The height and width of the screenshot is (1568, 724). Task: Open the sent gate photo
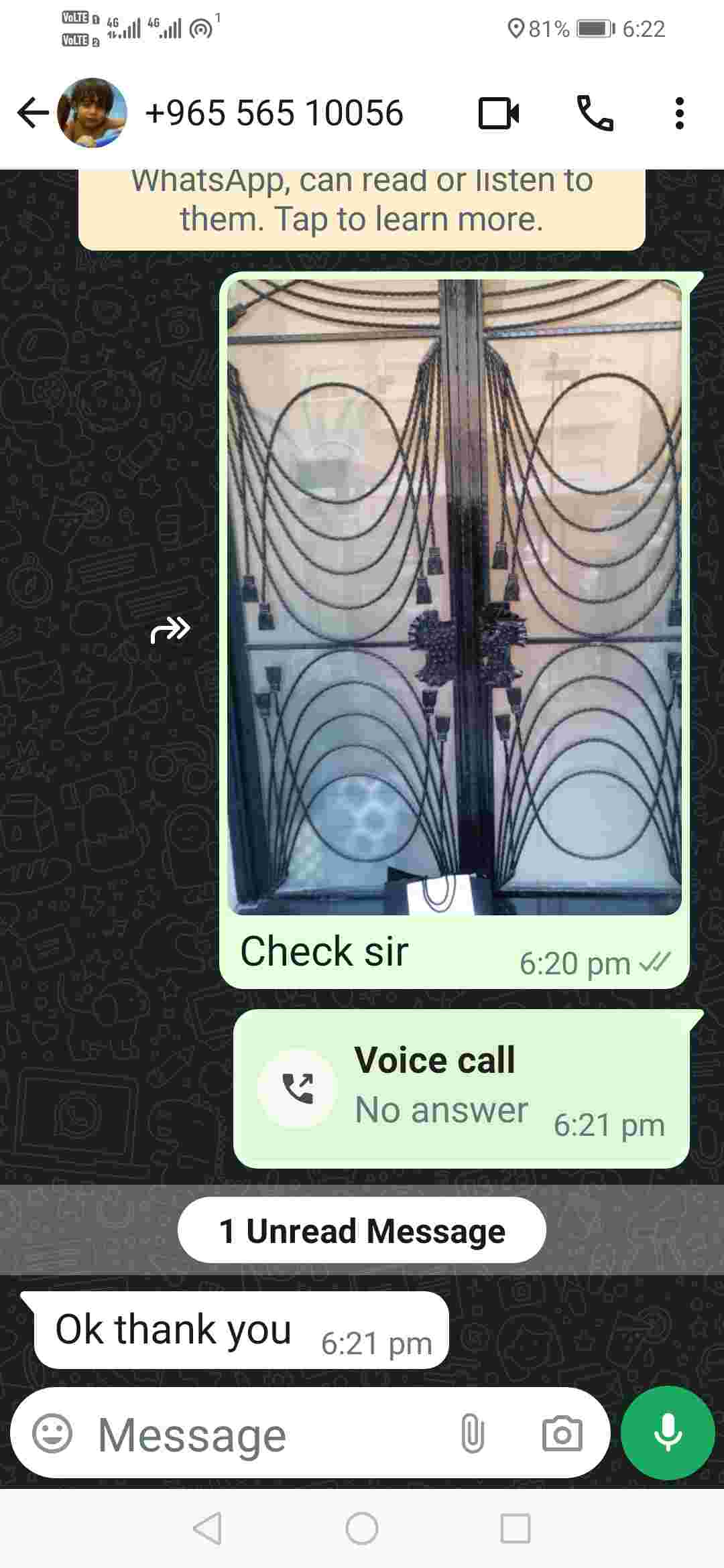coord(455,596)
